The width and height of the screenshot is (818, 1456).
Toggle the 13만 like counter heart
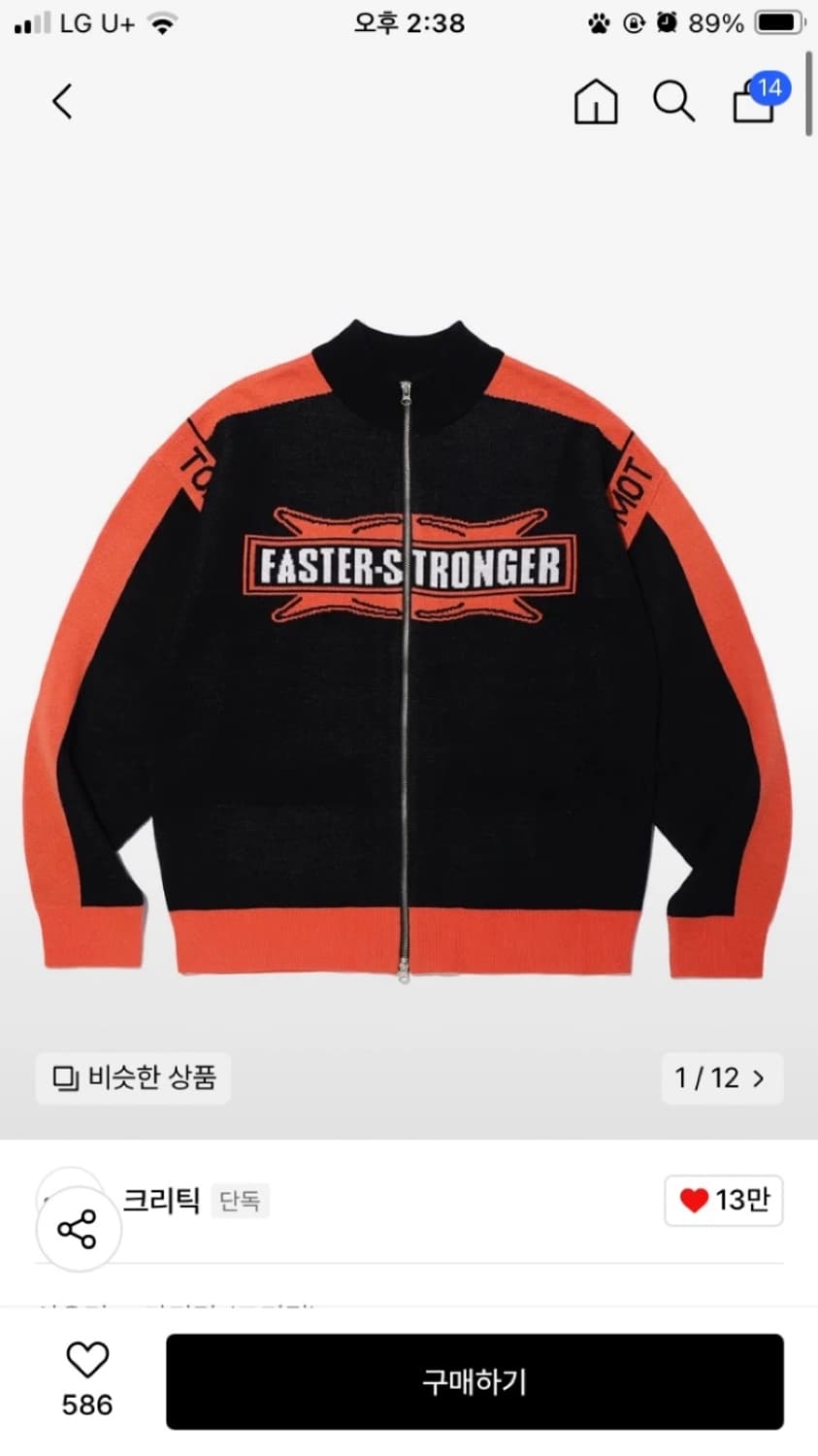click(x=723, y=1201)
